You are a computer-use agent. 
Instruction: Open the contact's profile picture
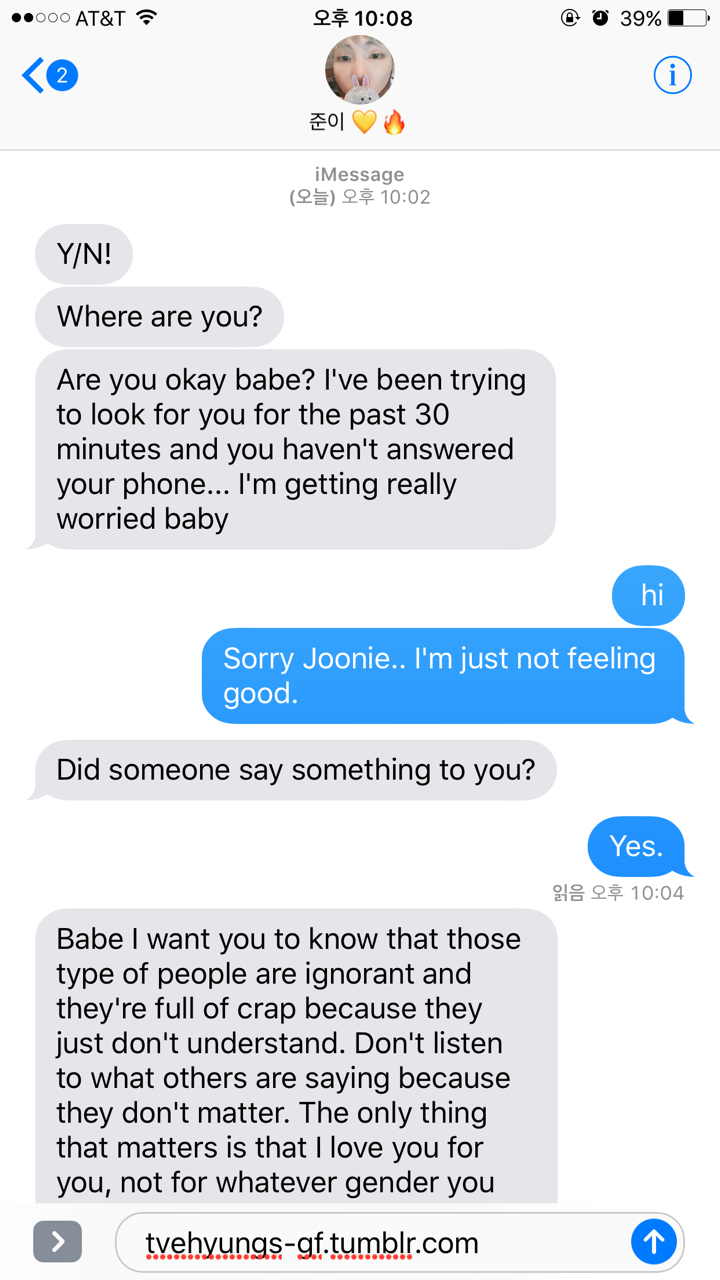point(360,71)
